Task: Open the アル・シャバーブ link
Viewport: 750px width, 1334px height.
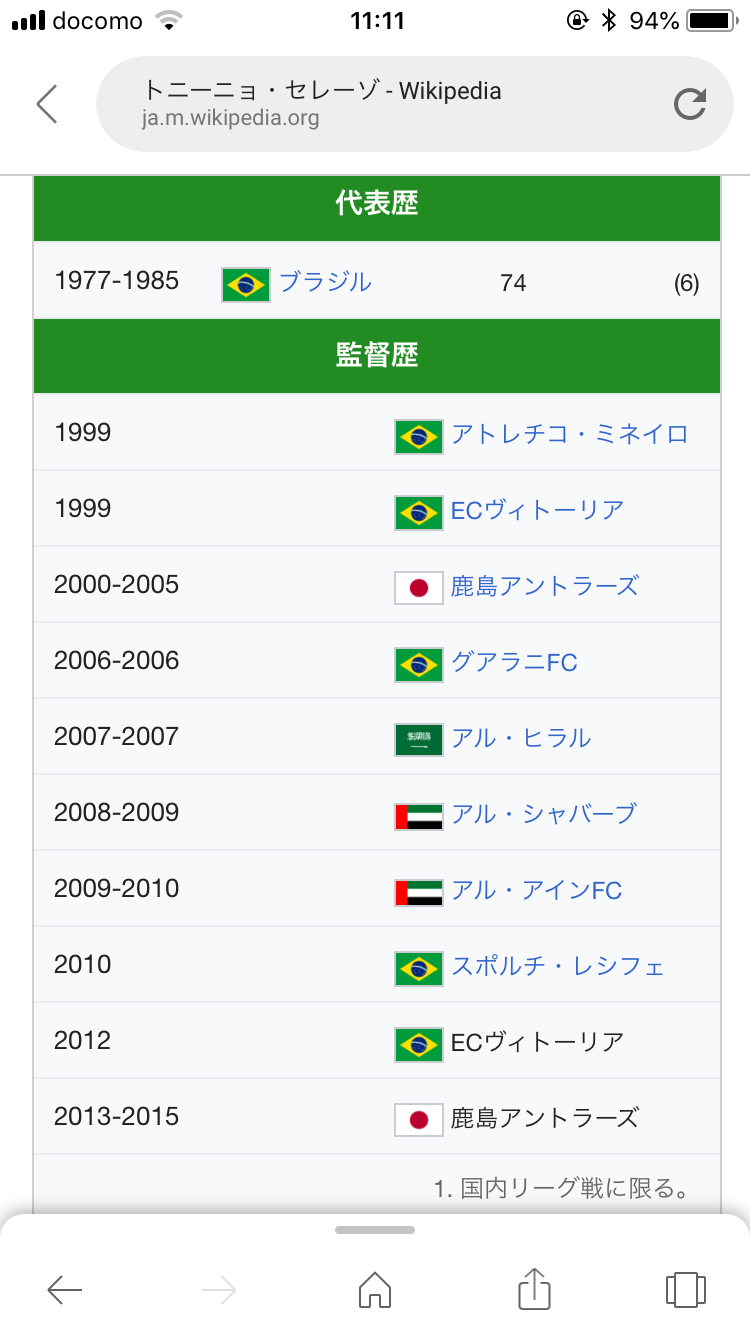Action: coord(543,814)
